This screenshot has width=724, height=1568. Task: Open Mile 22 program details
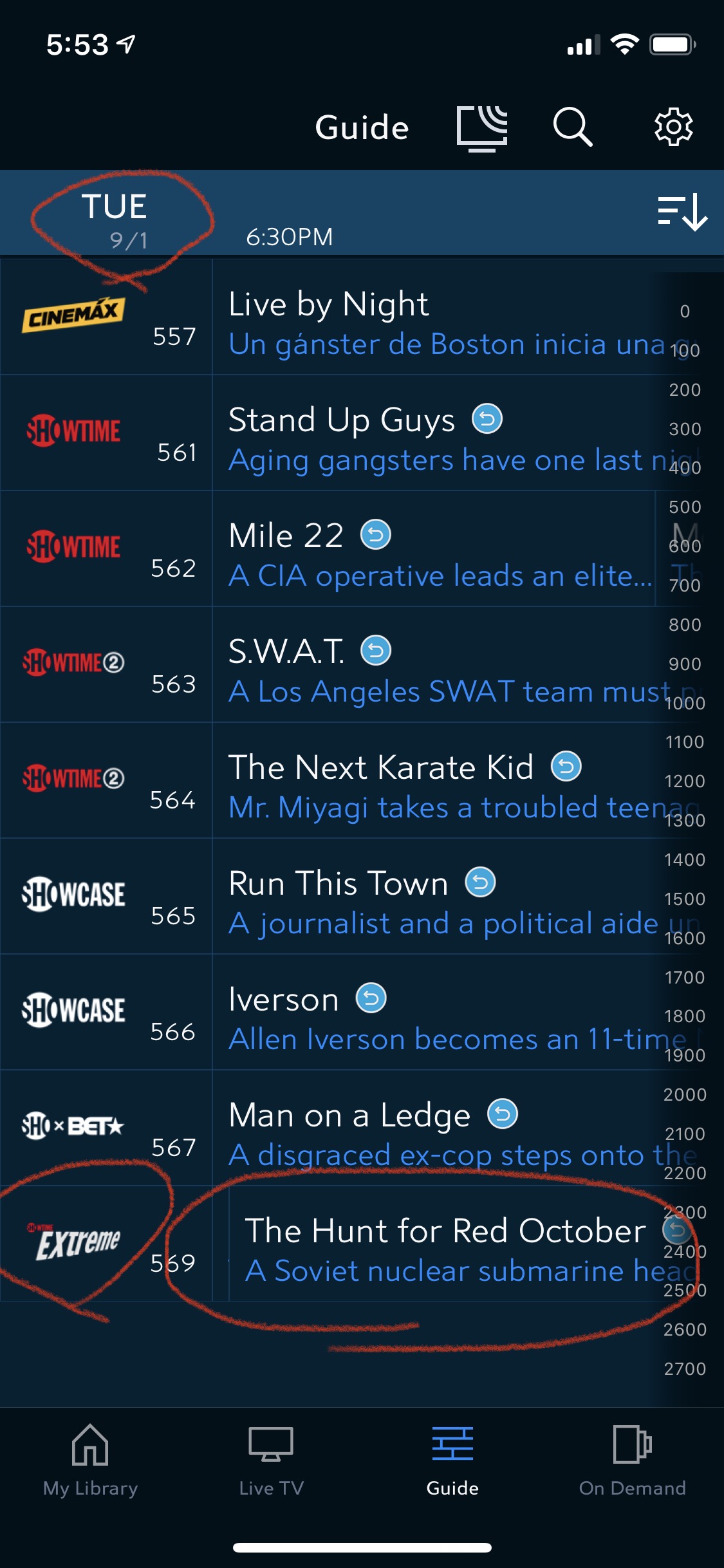[x=434, y=549]
